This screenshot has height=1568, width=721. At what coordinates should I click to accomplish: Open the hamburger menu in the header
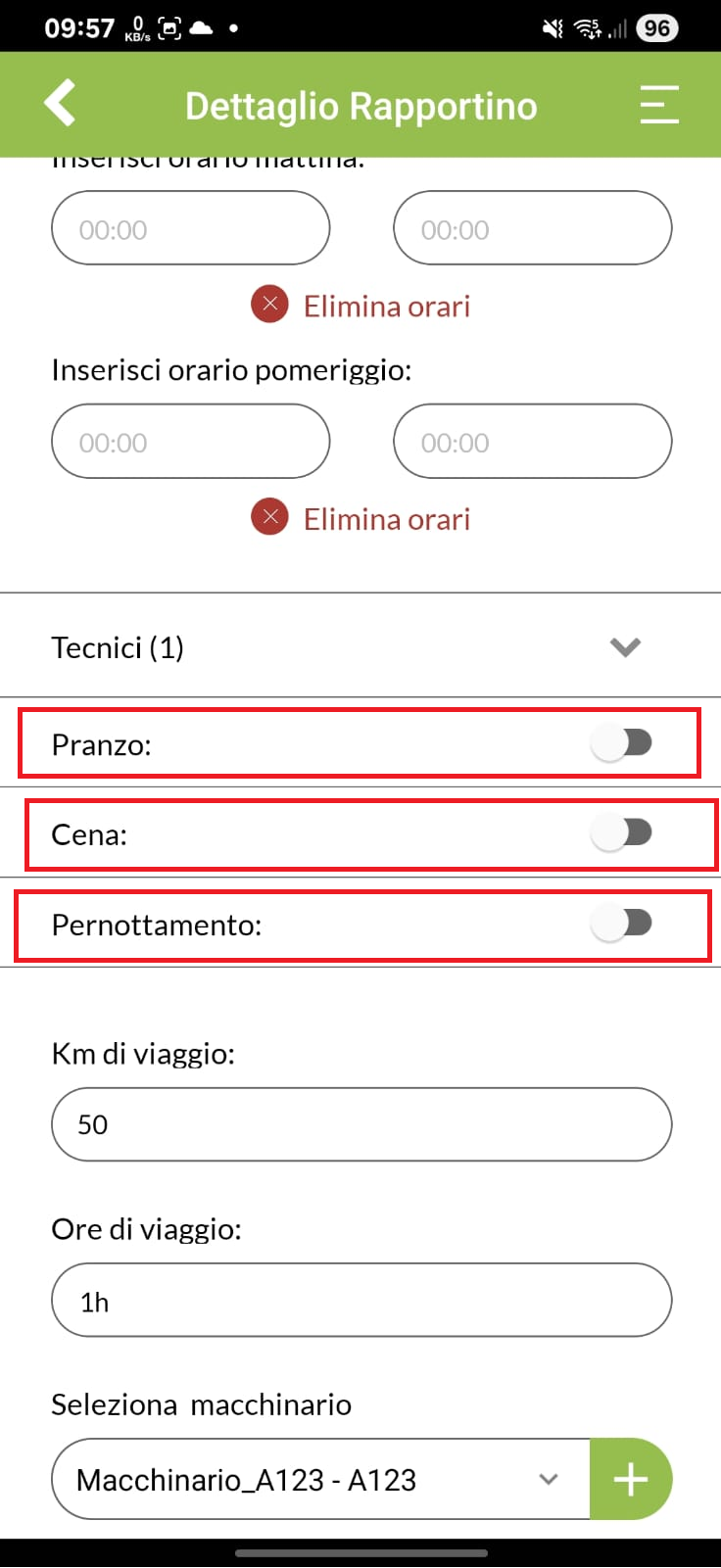tap(659, 104)
